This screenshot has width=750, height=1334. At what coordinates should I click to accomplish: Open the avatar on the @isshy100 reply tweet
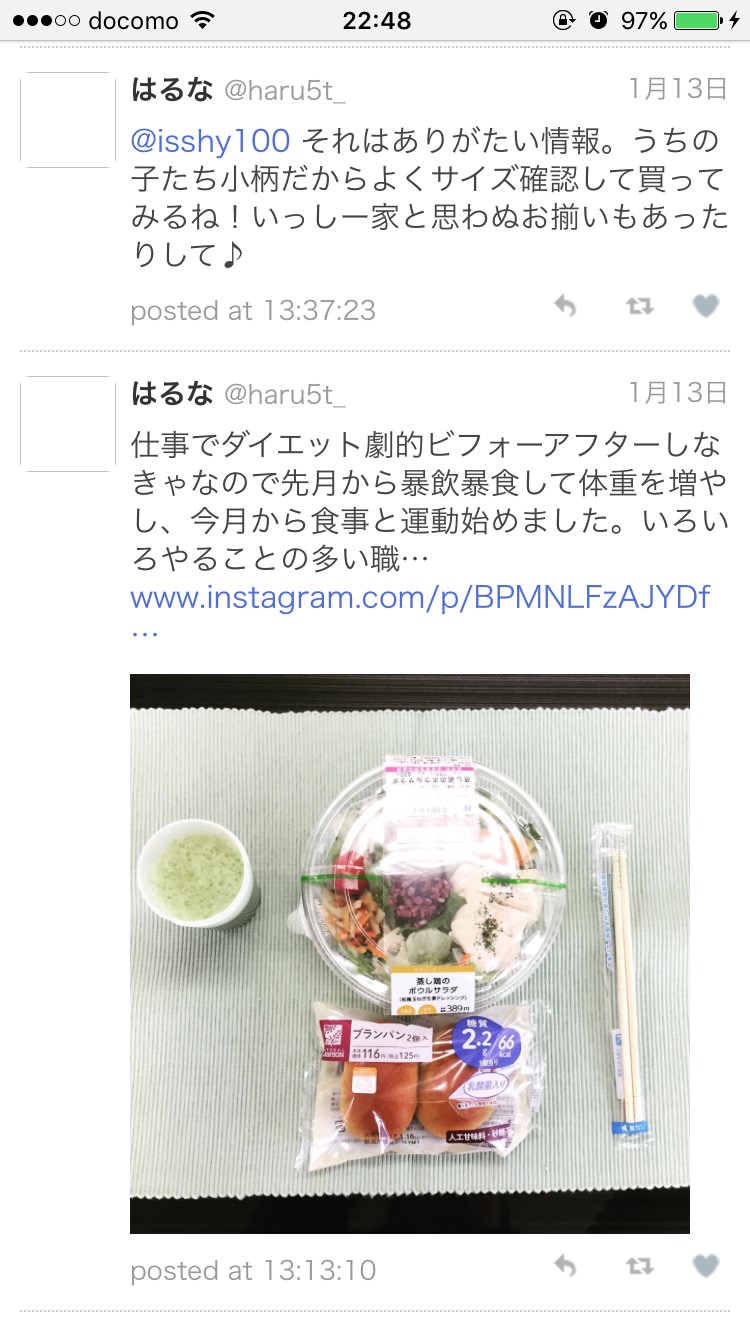pos(68,120)
